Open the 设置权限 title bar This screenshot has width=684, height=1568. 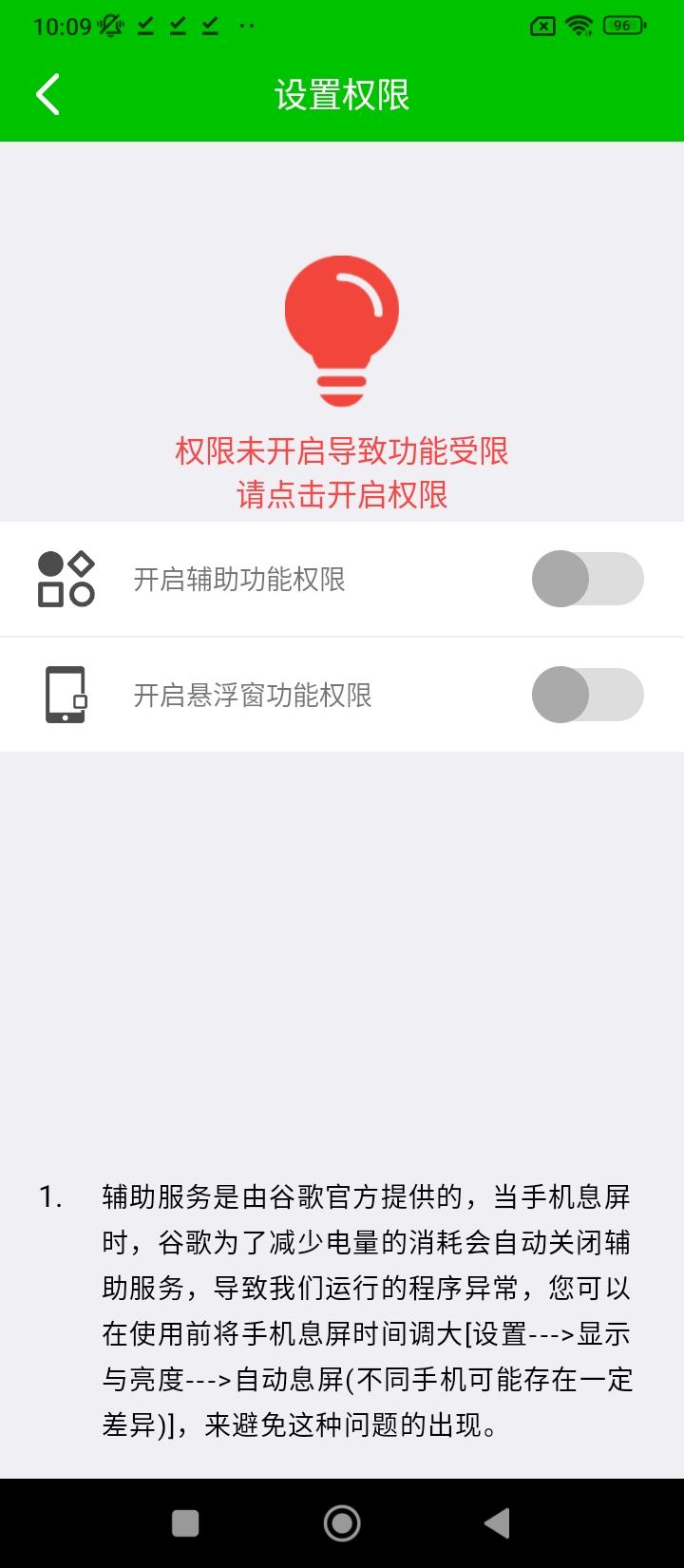pyautogui.click(x=341, y=94)
